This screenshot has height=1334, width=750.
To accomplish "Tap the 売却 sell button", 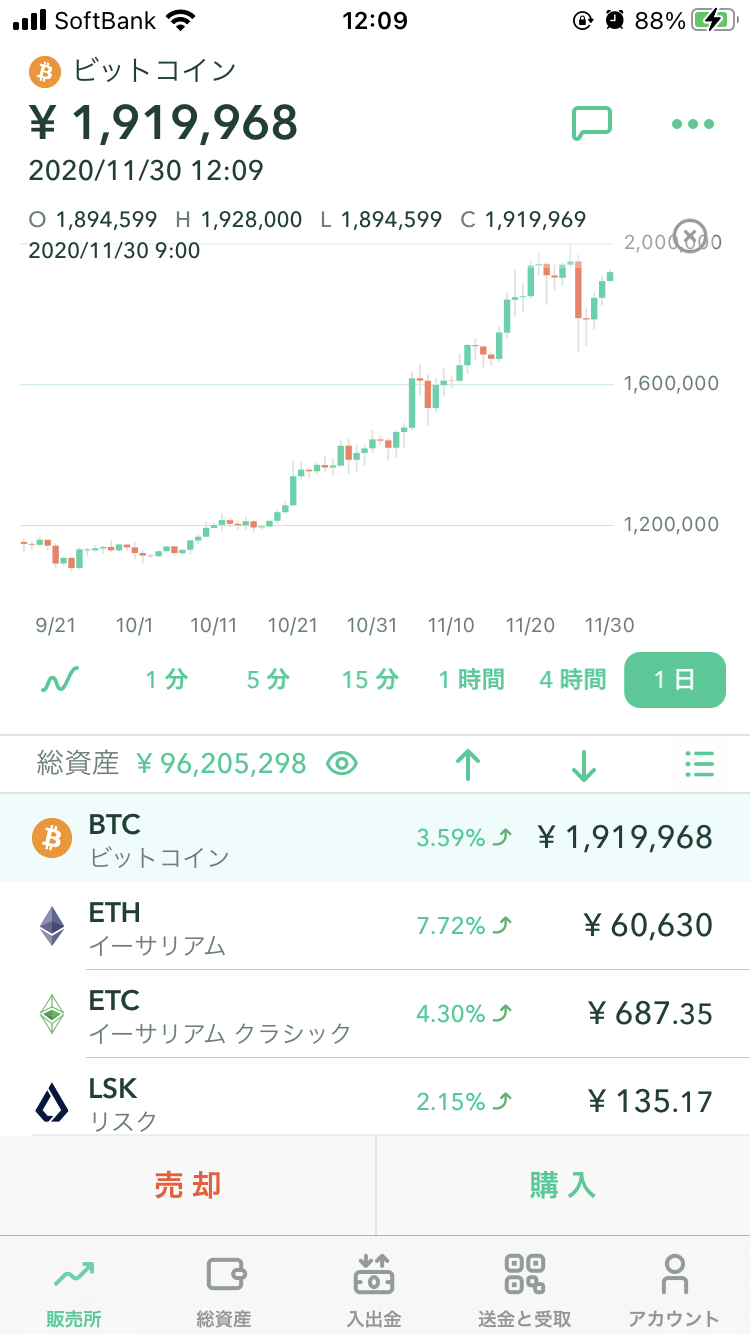I will pyautogui.click(x=188, y=1185).
